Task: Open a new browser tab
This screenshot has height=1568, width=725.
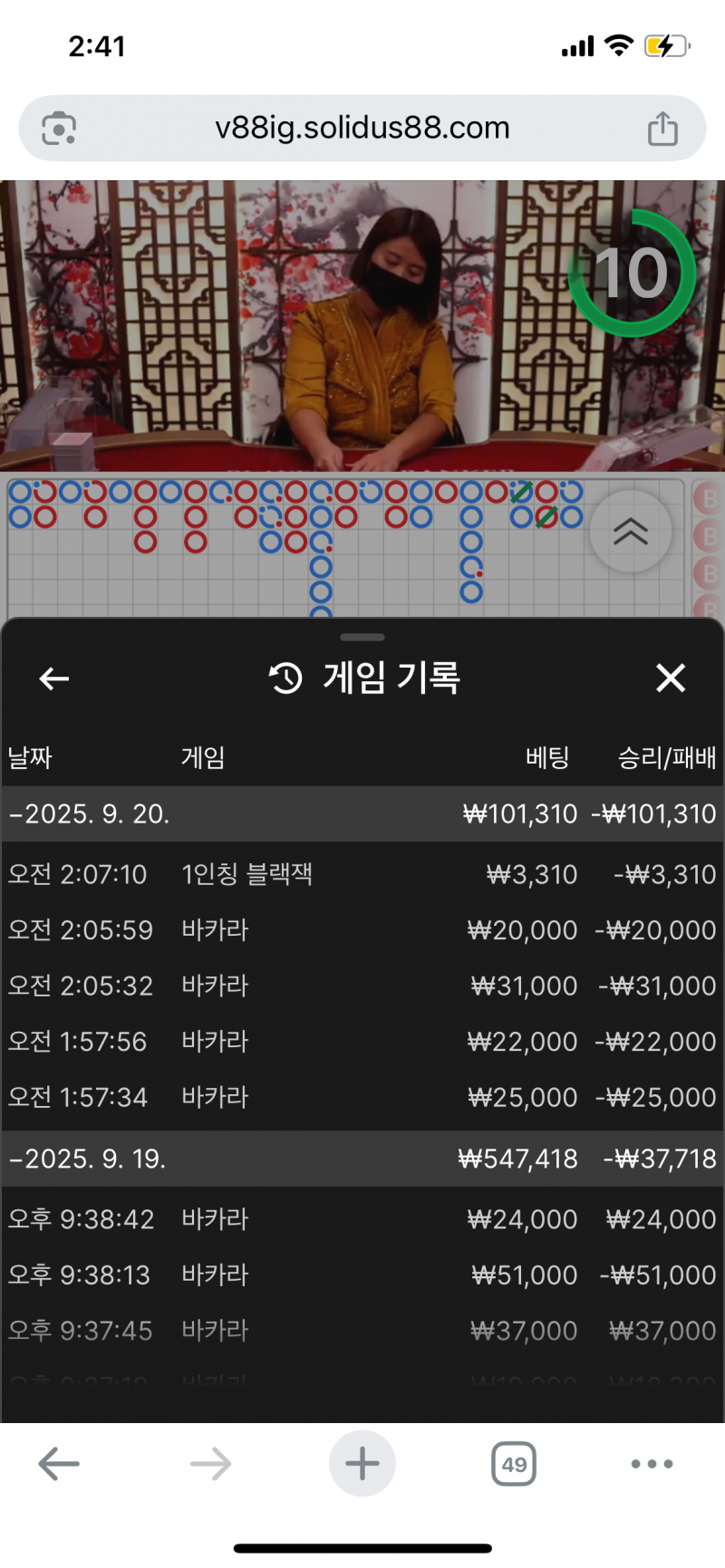Action: click(362, 1464)
